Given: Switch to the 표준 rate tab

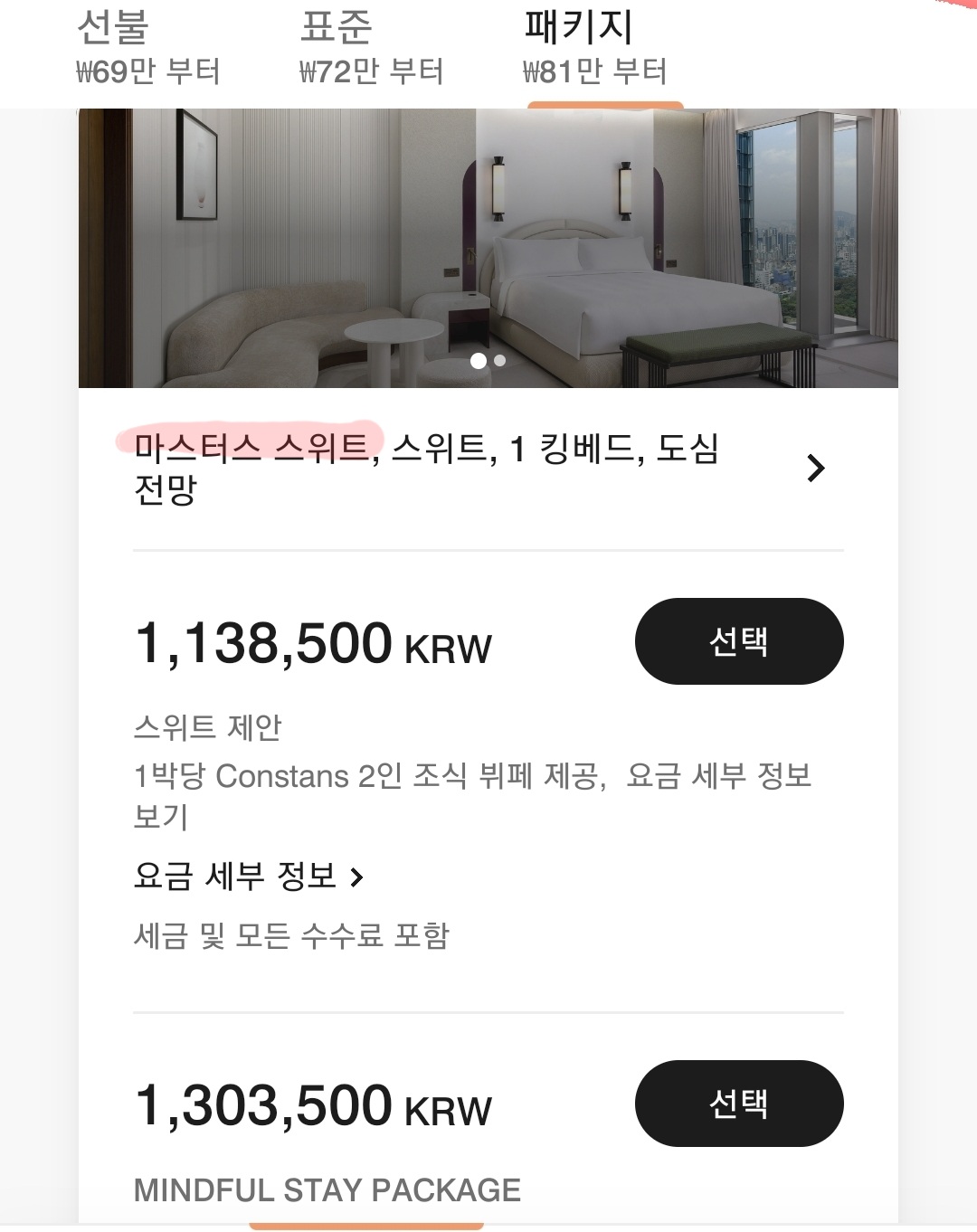Looking at the screenshot, I should click(371, 47).
